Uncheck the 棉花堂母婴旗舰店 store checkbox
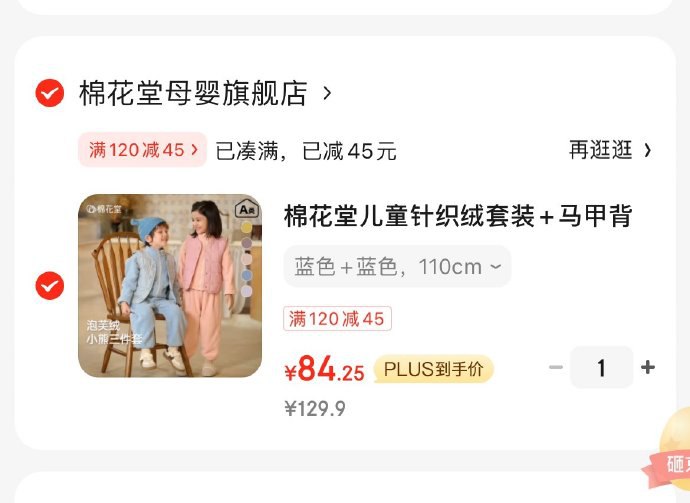690x503 pixels. point(49,94)
